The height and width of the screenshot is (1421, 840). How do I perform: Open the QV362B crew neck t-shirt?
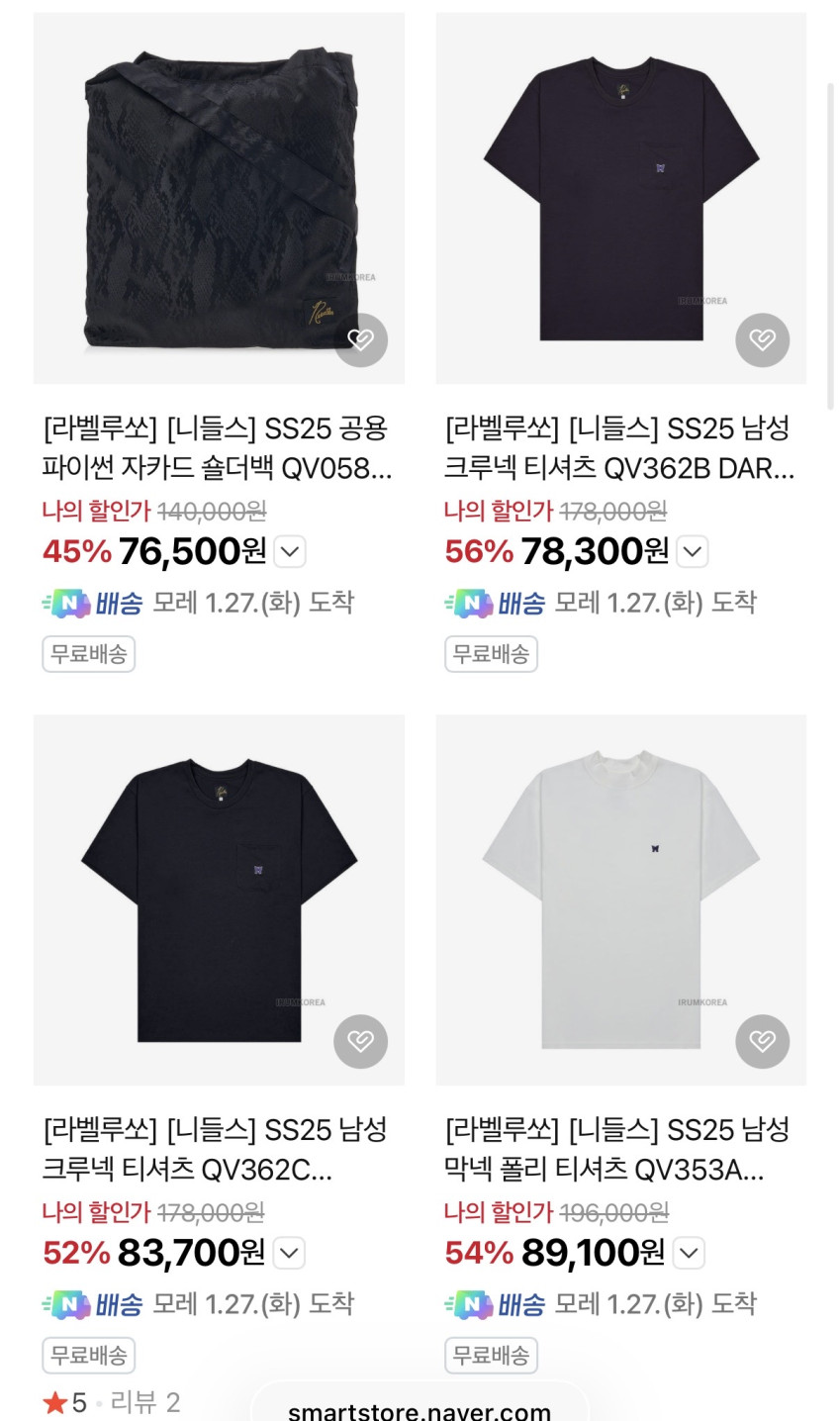[620, 198]
